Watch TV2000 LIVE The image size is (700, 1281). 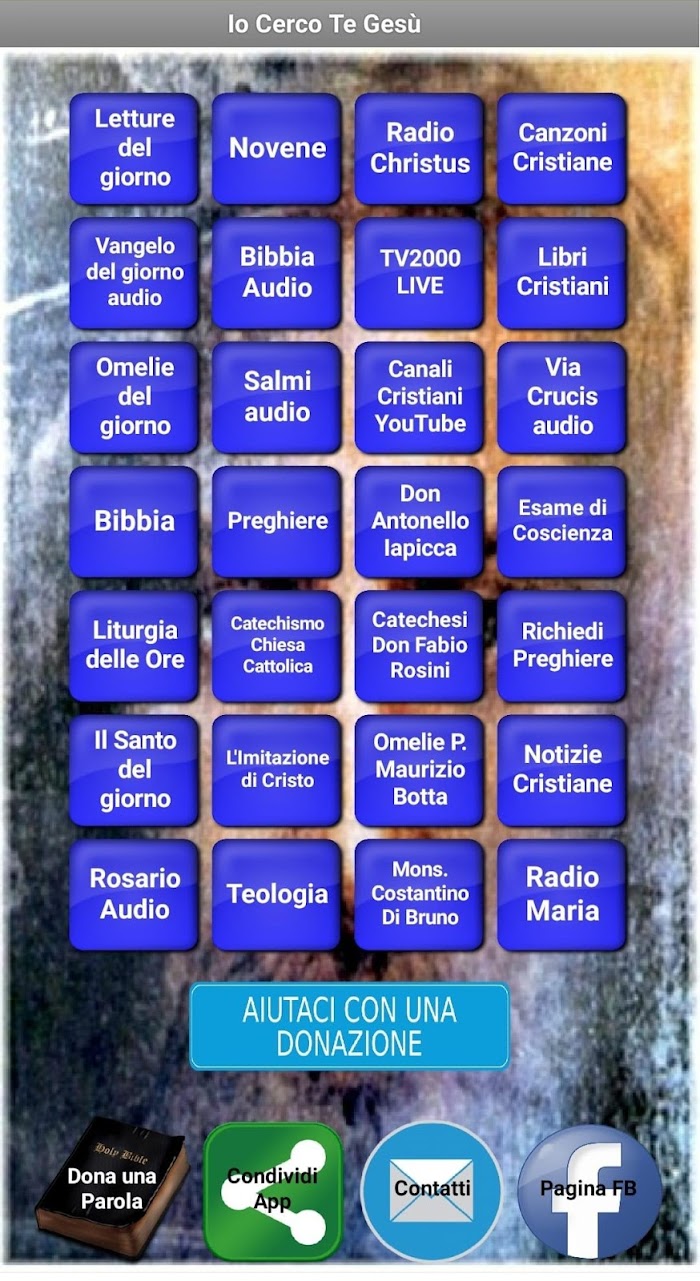pos(420,272)
